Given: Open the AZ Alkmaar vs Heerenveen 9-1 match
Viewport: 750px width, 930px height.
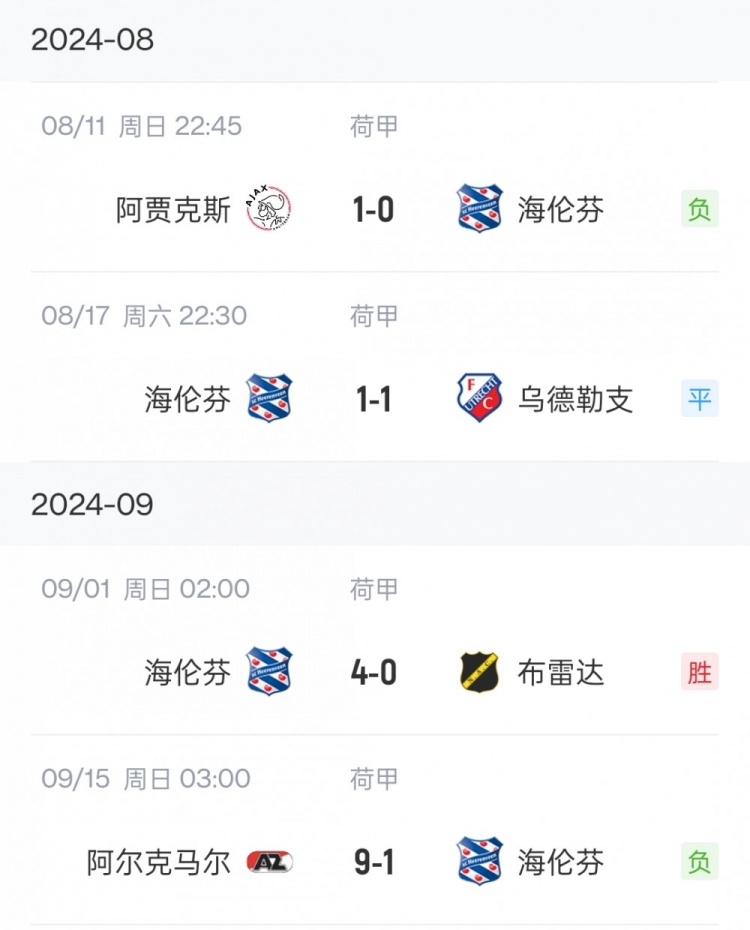Looking at the screenshot, I should 374,861.
